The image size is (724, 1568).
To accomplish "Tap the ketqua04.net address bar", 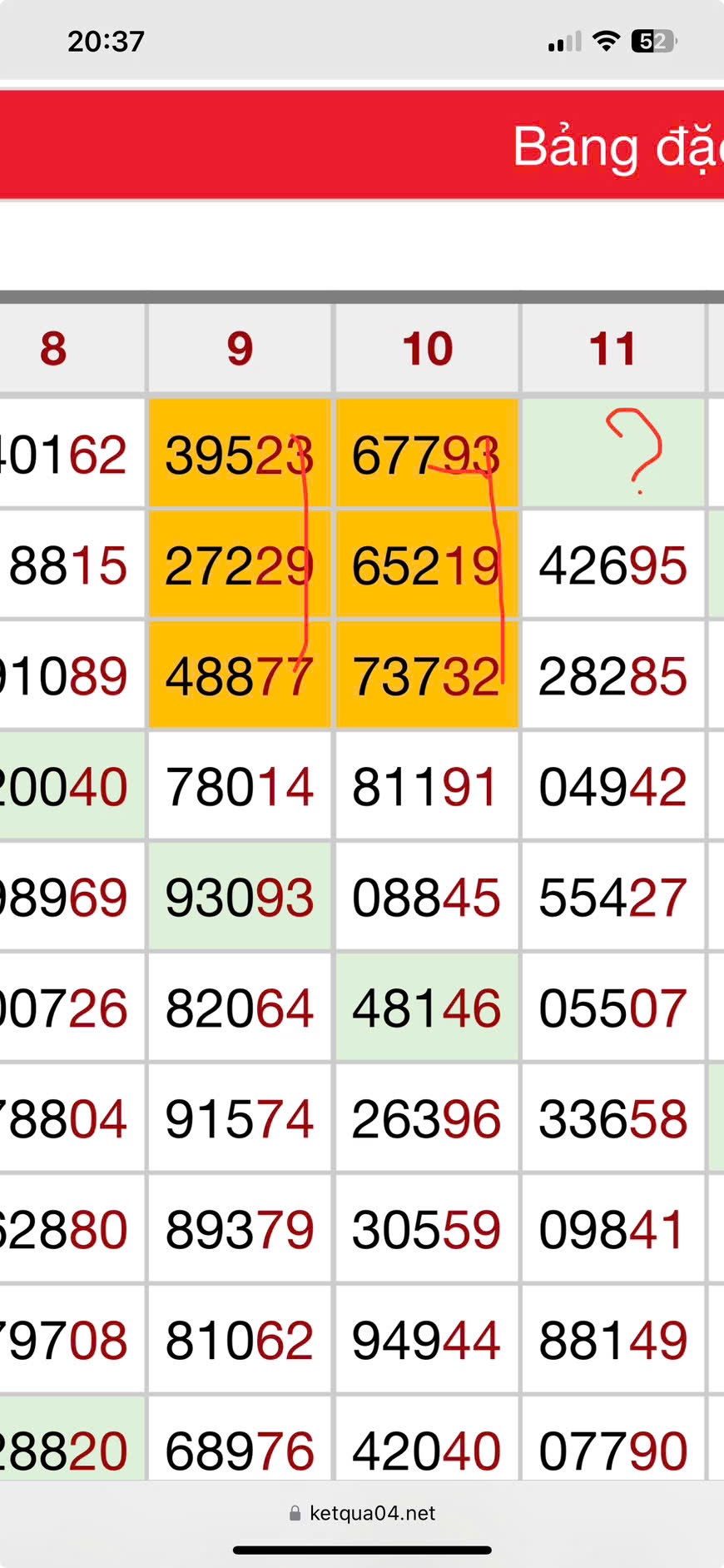I will [x=363, y=1512].
